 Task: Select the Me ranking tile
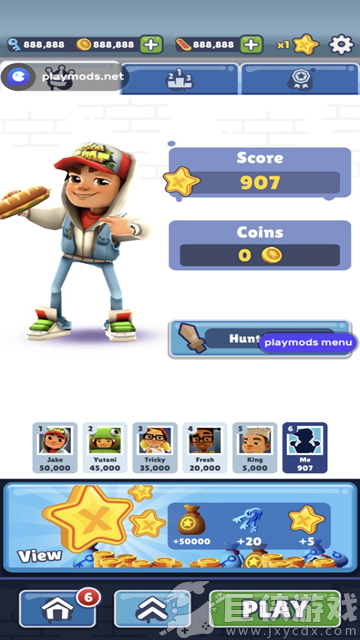click(x=305, y=448)
